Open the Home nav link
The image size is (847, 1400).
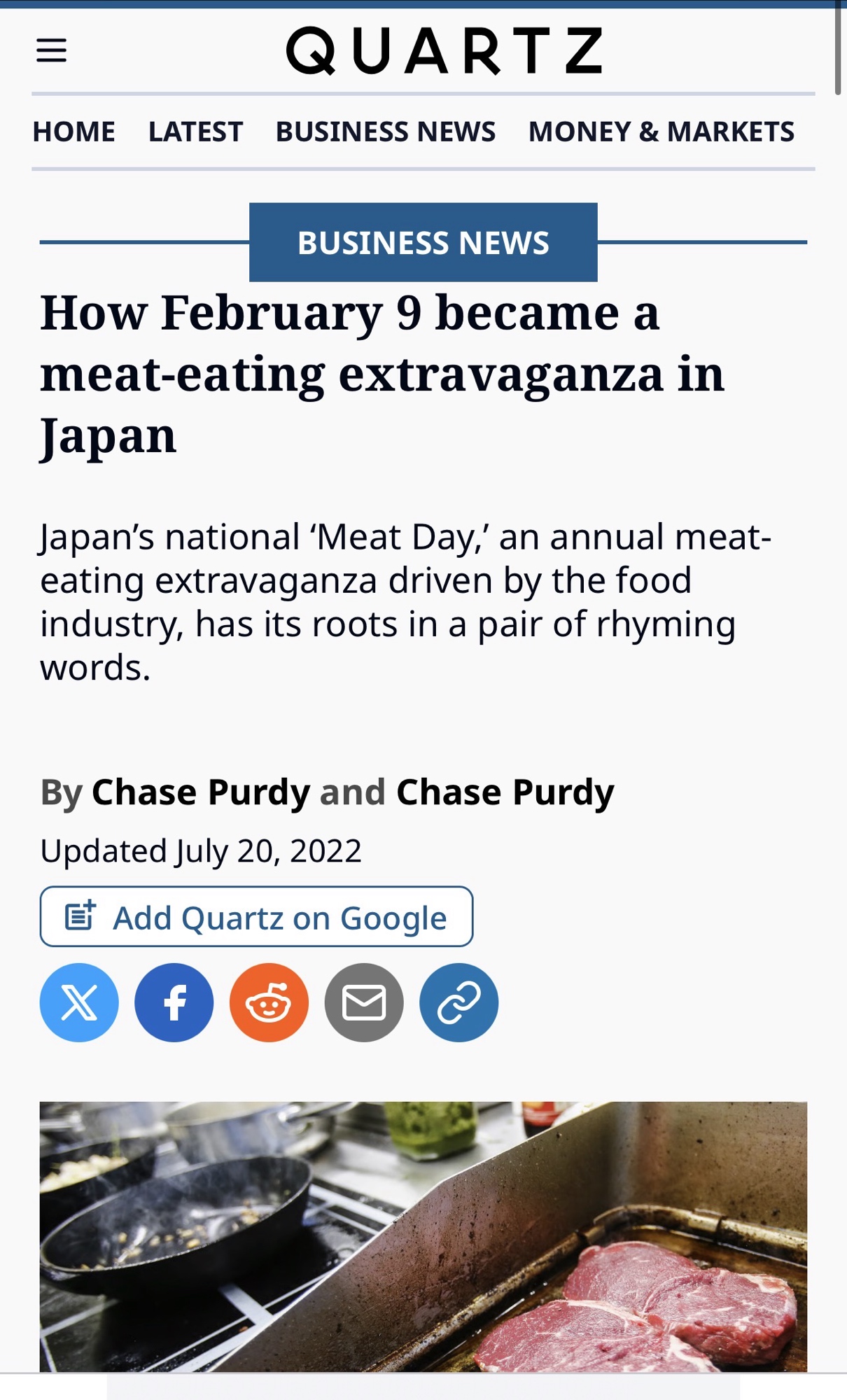(x=73, y=132)
